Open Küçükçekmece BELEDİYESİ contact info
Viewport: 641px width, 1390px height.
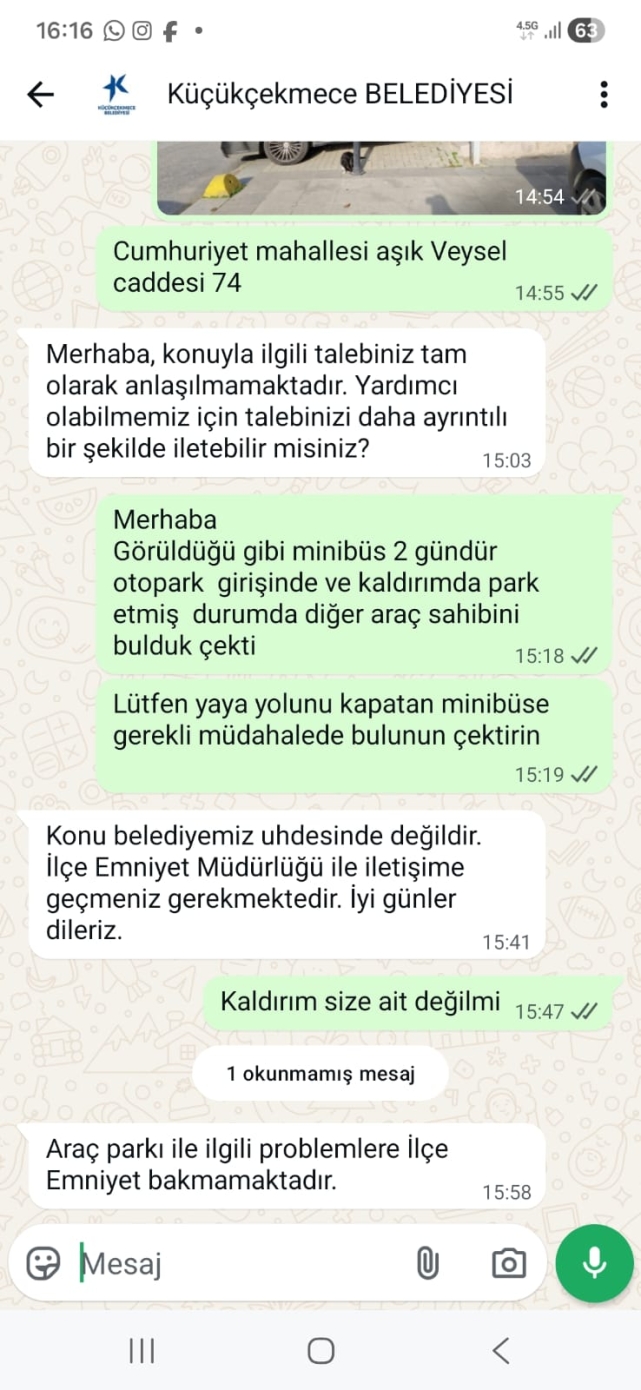(339, 95)
